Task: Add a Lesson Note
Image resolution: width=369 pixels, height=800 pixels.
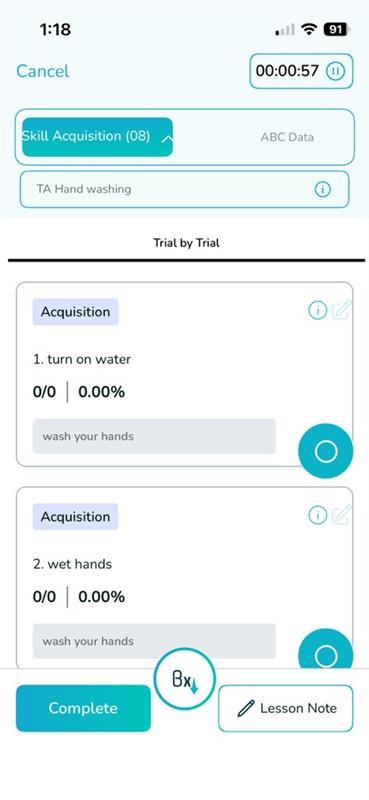Action: [x=286, y=708]
